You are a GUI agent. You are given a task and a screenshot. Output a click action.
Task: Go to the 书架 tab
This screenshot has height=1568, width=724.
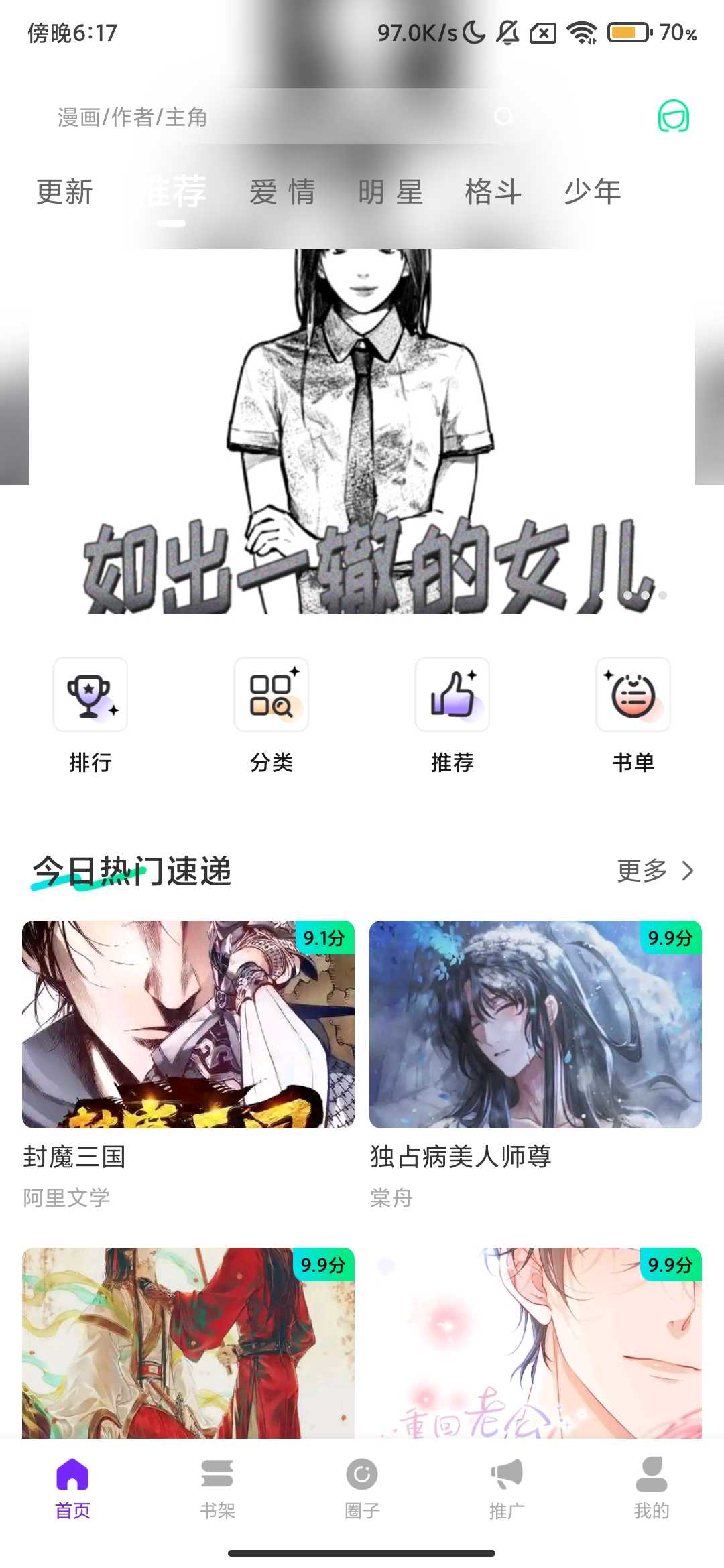[217, 1488]
